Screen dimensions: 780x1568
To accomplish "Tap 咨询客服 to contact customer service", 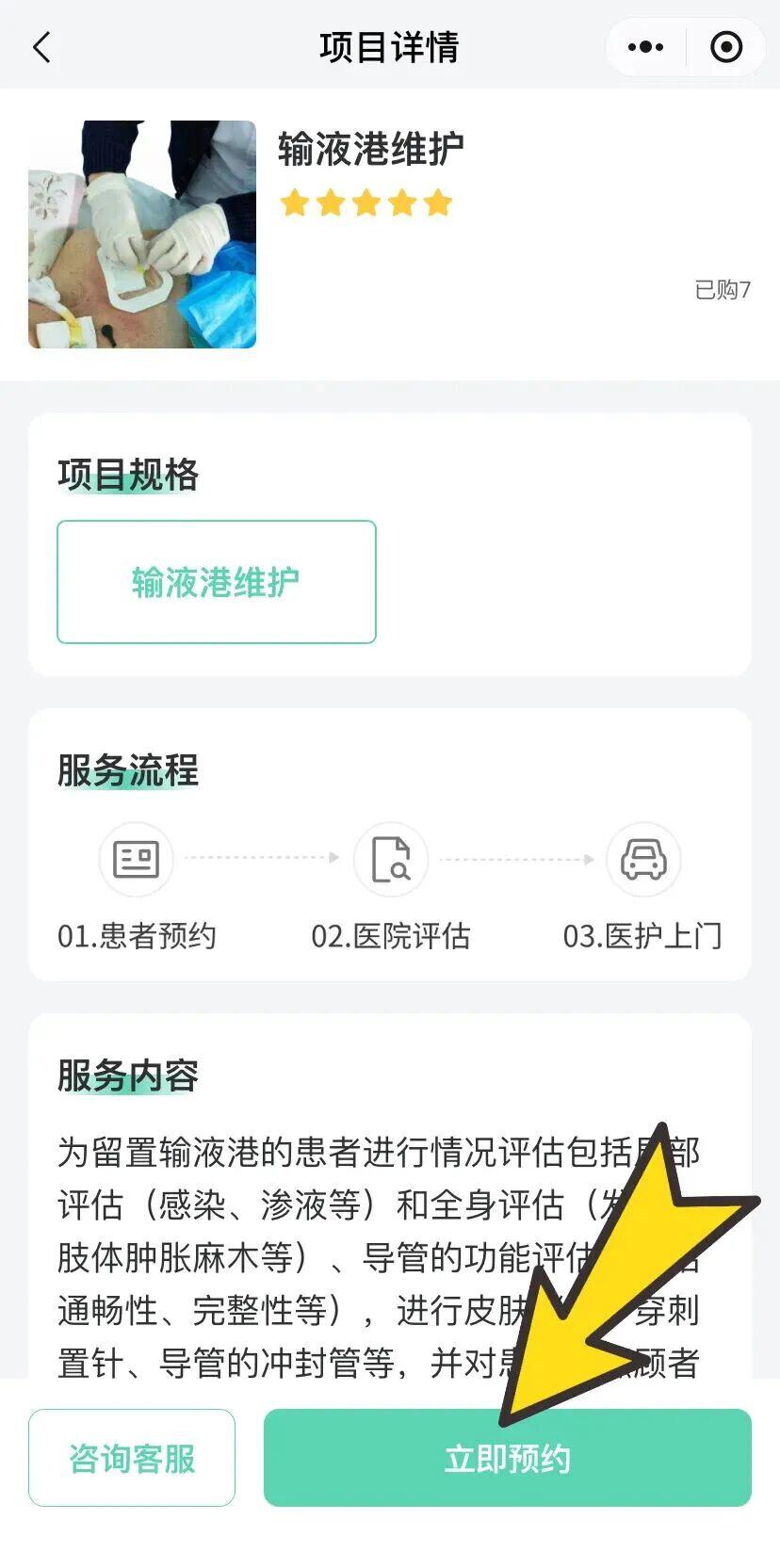I will point(132,1458).
